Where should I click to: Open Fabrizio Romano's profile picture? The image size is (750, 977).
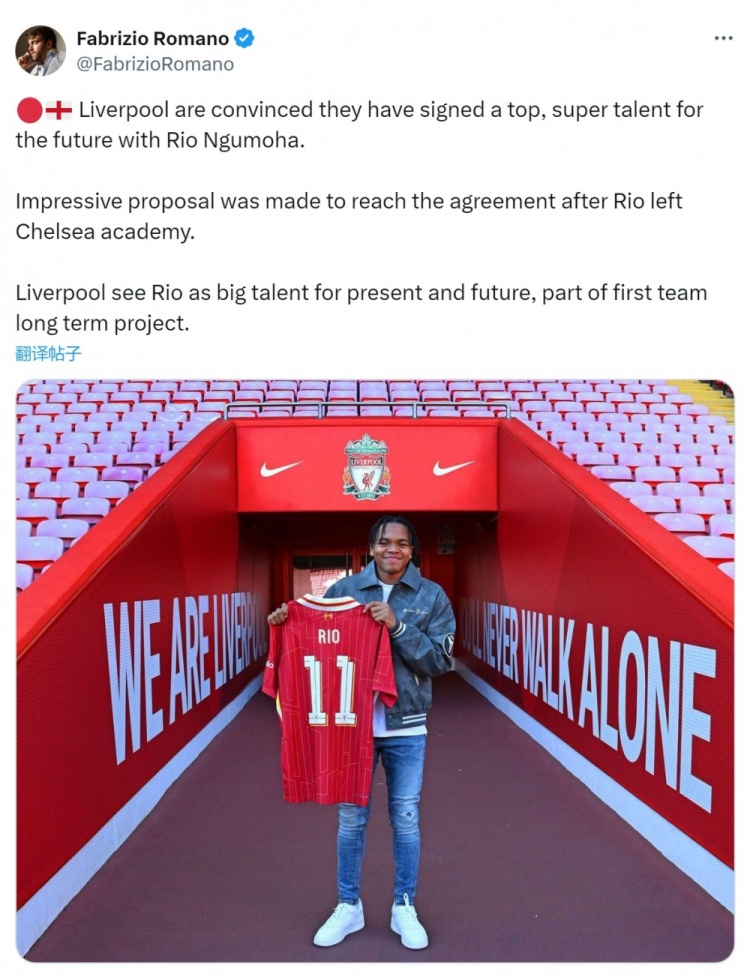tap(40, 51)
